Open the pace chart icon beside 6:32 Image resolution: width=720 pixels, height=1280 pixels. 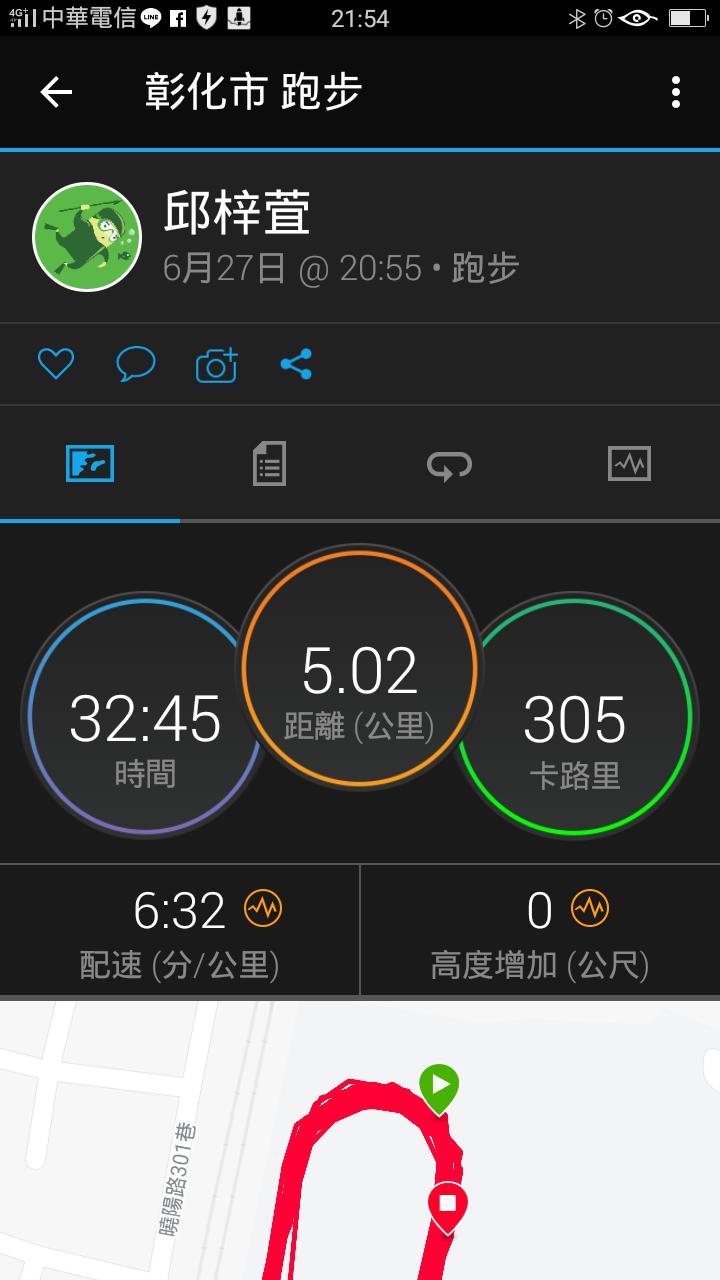click(263, 909)
